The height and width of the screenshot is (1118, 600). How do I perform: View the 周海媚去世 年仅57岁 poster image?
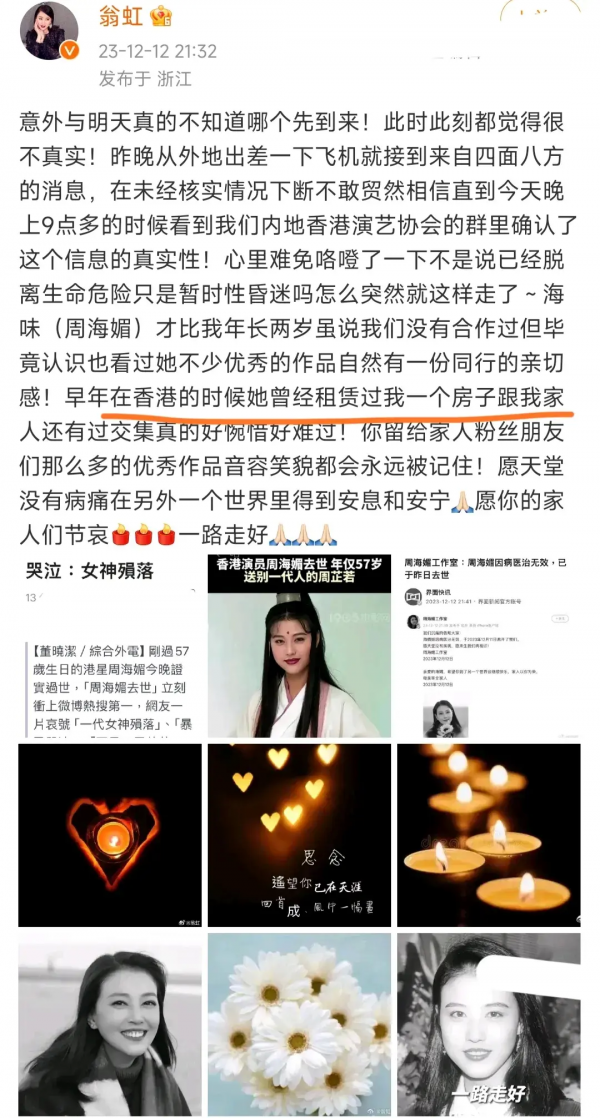pyautogui.click(x=299, y=645)
